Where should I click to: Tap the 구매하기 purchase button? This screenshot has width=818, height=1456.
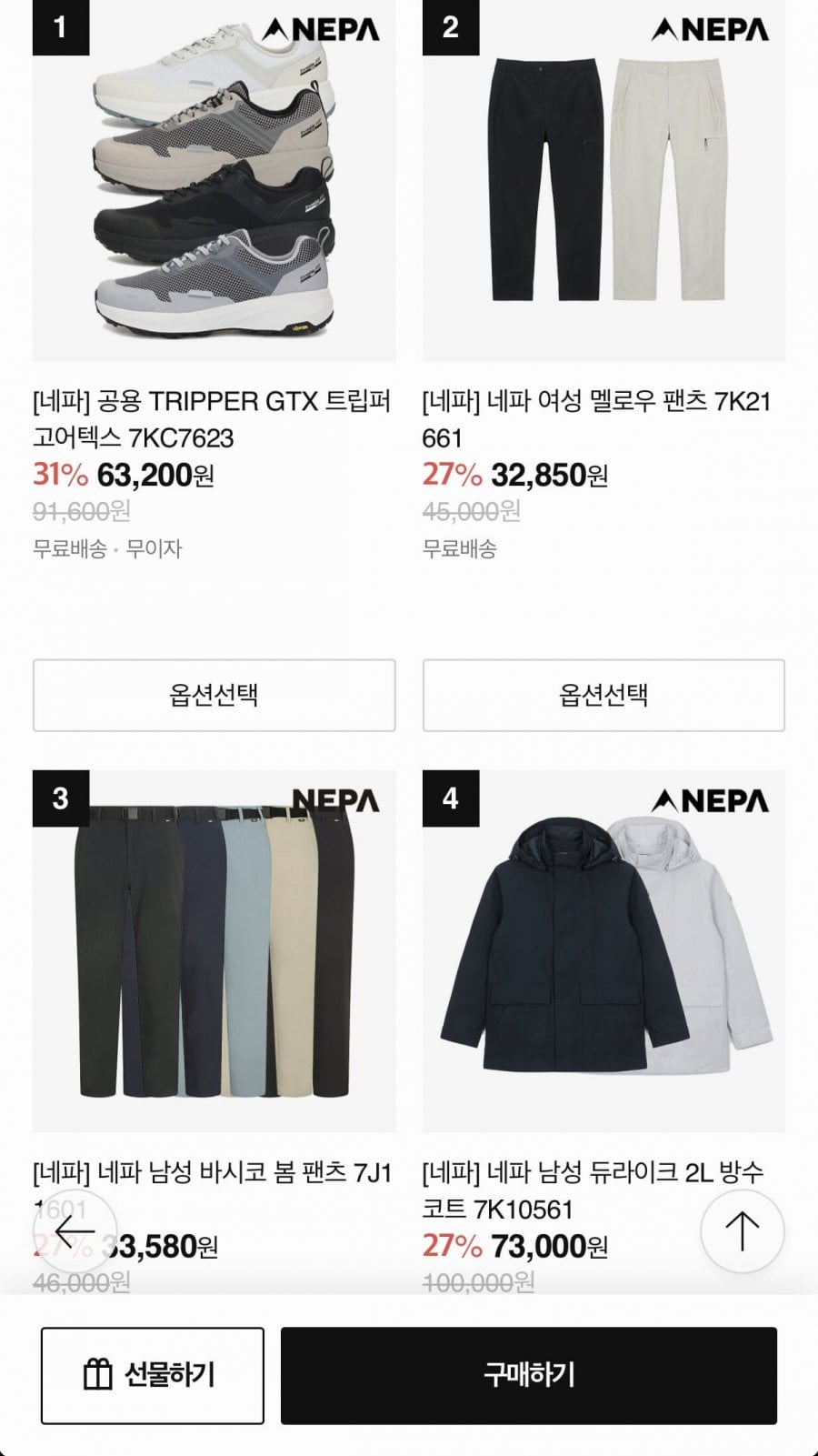point(529,1375)
